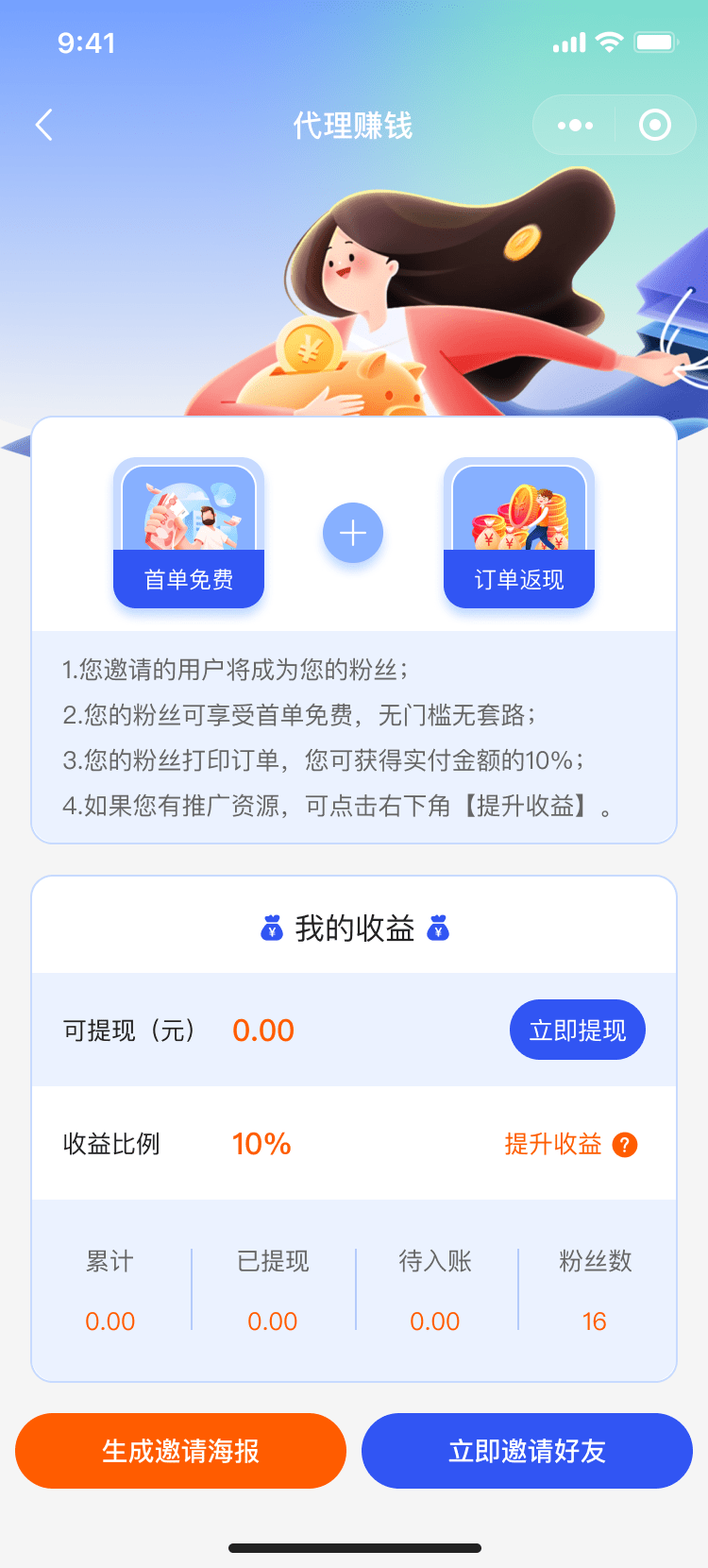Go back using the top-left arrow
The image size is (708, 1568).
(43, 125)
